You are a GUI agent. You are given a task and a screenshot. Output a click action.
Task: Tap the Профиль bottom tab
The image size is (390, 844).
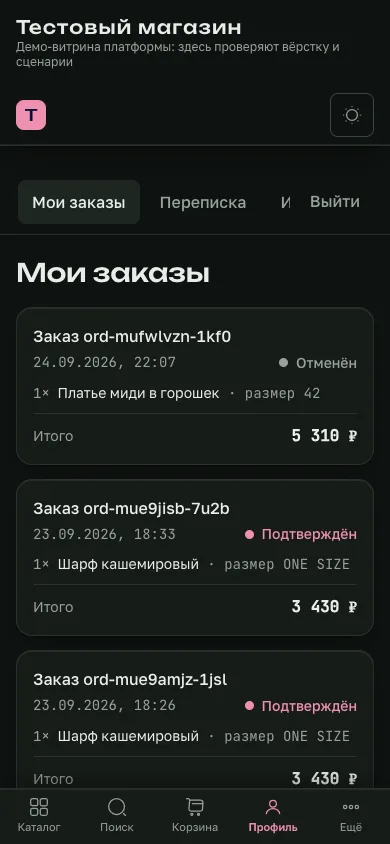[273, 815]
